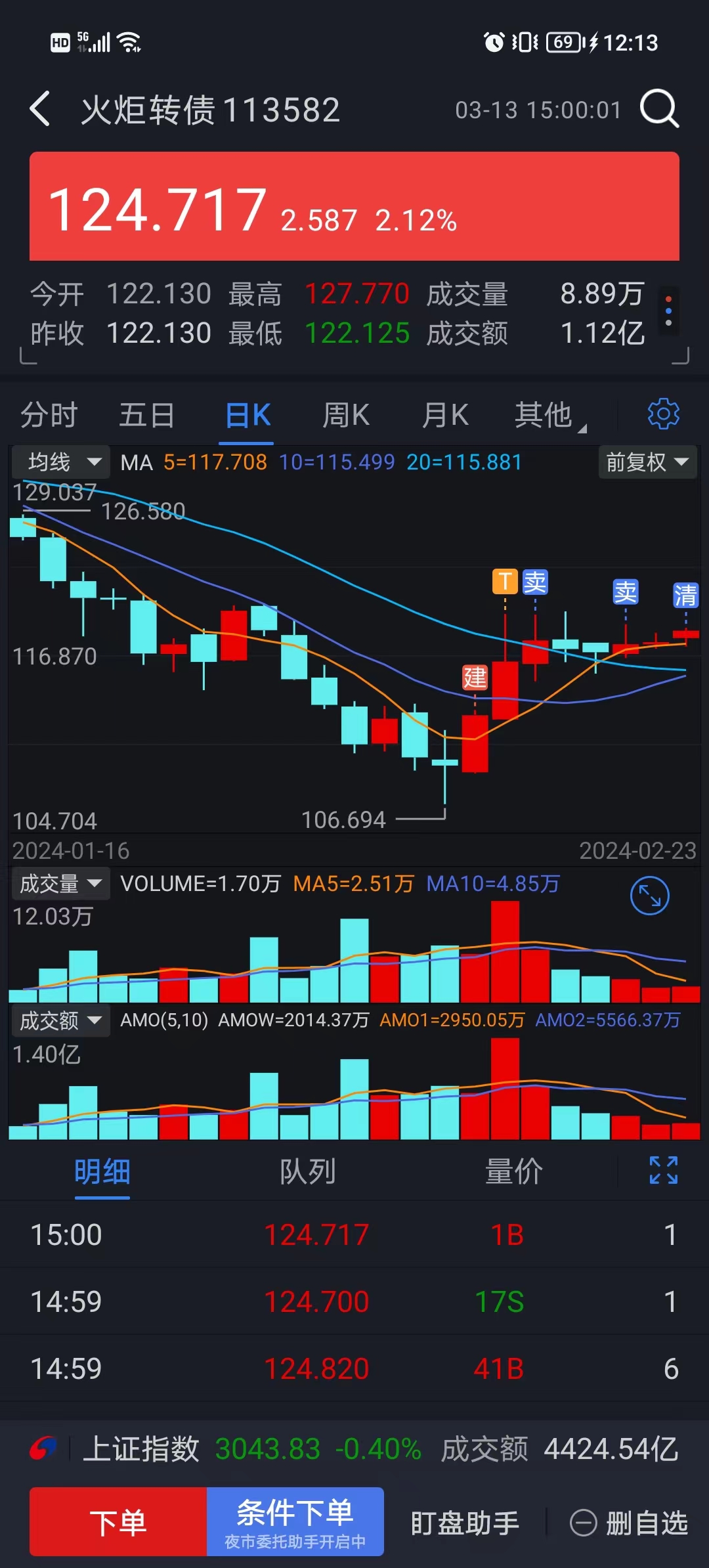This screenshot has height=1568, width=709.
Task: Switch to the 分时 chart tab
Action: (x=49, y=415)
